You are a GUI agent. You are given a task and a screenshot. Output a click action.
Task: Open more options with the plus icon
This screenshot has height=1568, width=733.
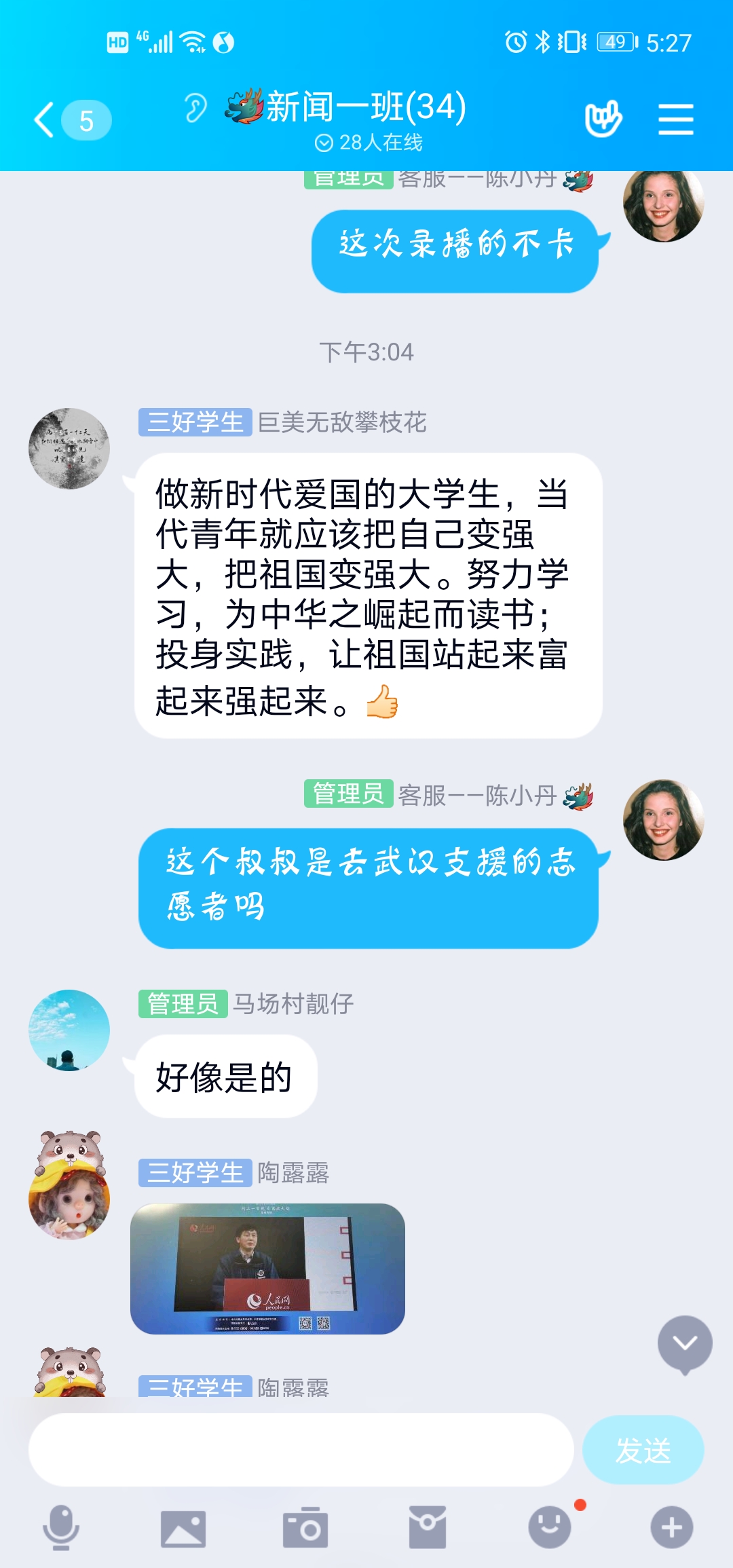pyautogui.click(x=672, y=1528)
